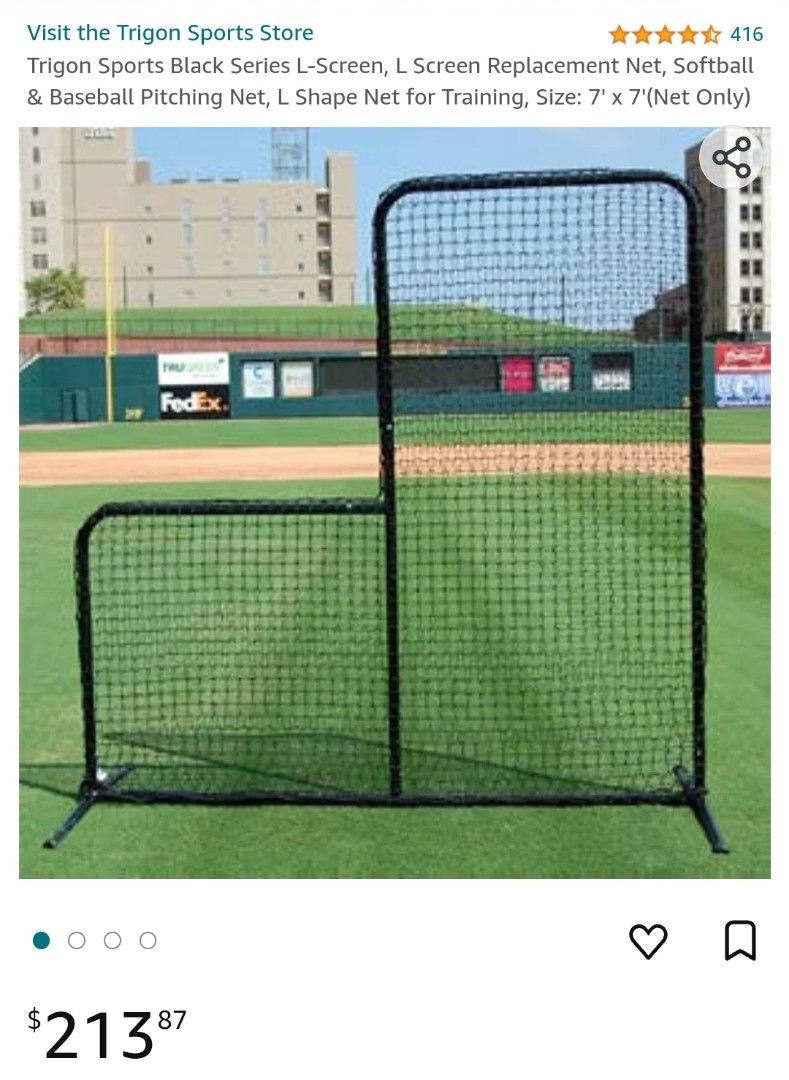Open the 416 customer reviews
This screenshot has height=1080, width=789.
tap(749, 33)
